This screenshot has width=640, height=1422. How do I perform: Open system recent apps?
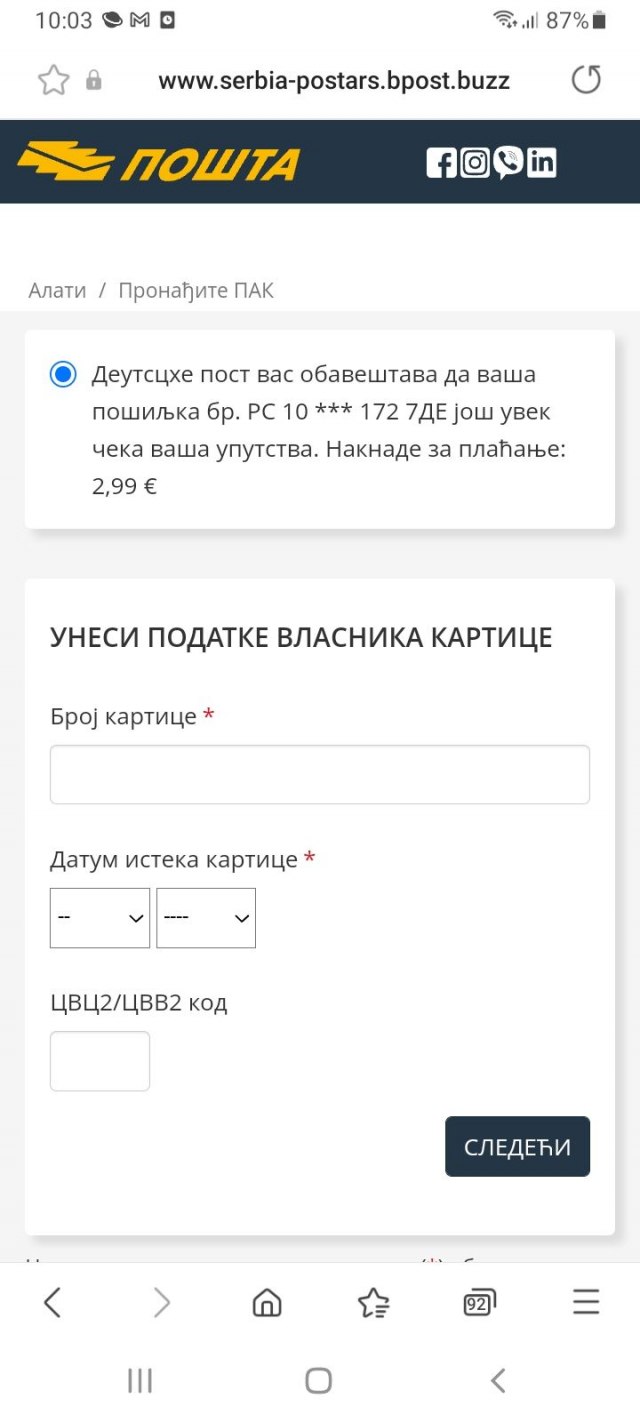[x=140, y=1381]
